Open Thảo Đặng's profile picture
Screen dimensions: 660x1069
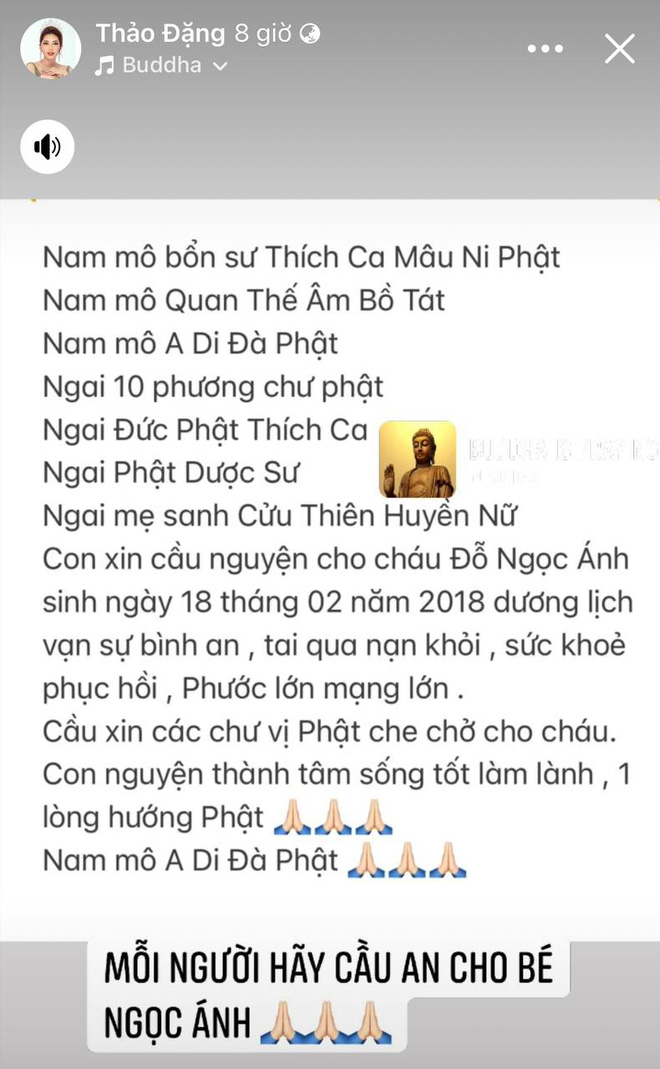pos(50,48)
